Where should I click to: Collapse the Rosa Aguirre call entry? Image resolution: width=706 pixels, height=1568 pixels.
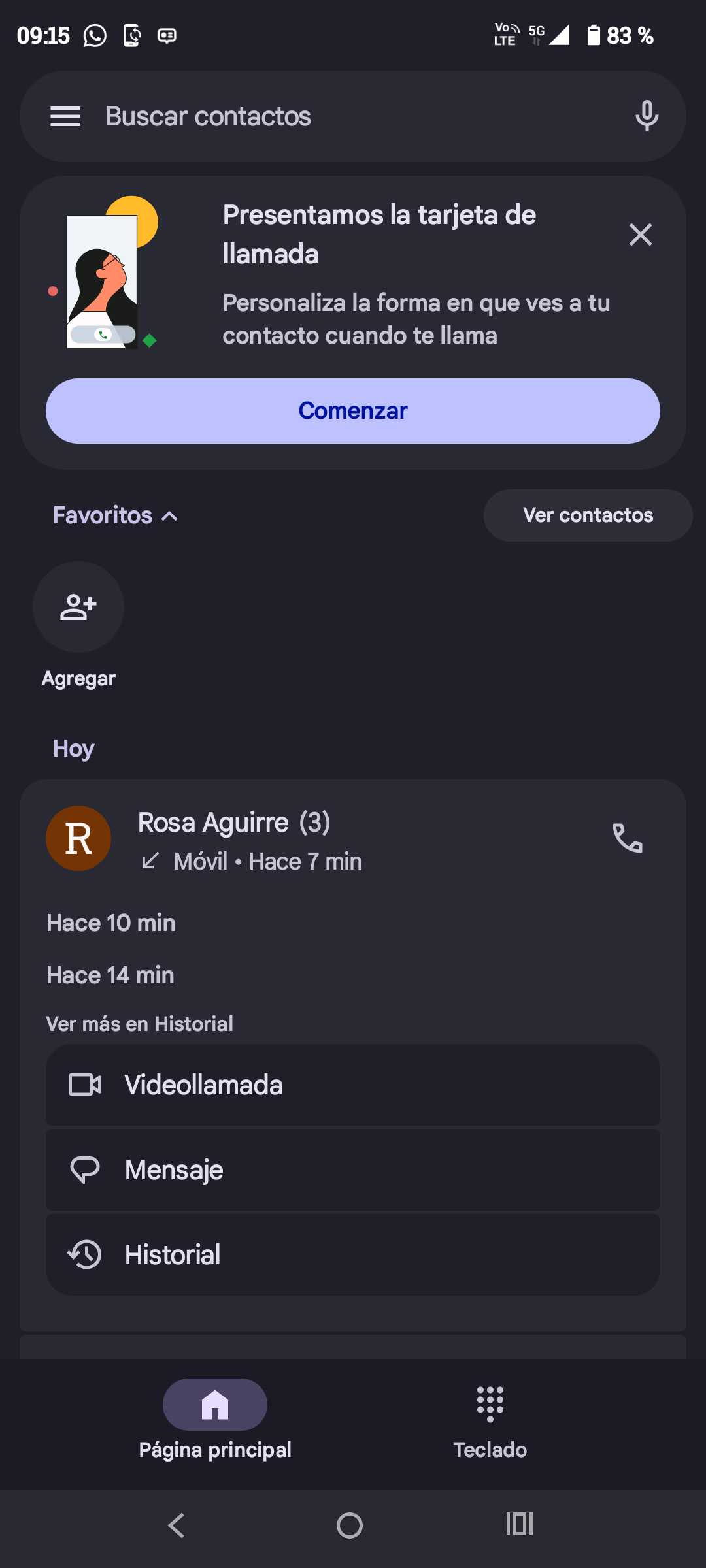pyautogui.click(x=327, y=838)
